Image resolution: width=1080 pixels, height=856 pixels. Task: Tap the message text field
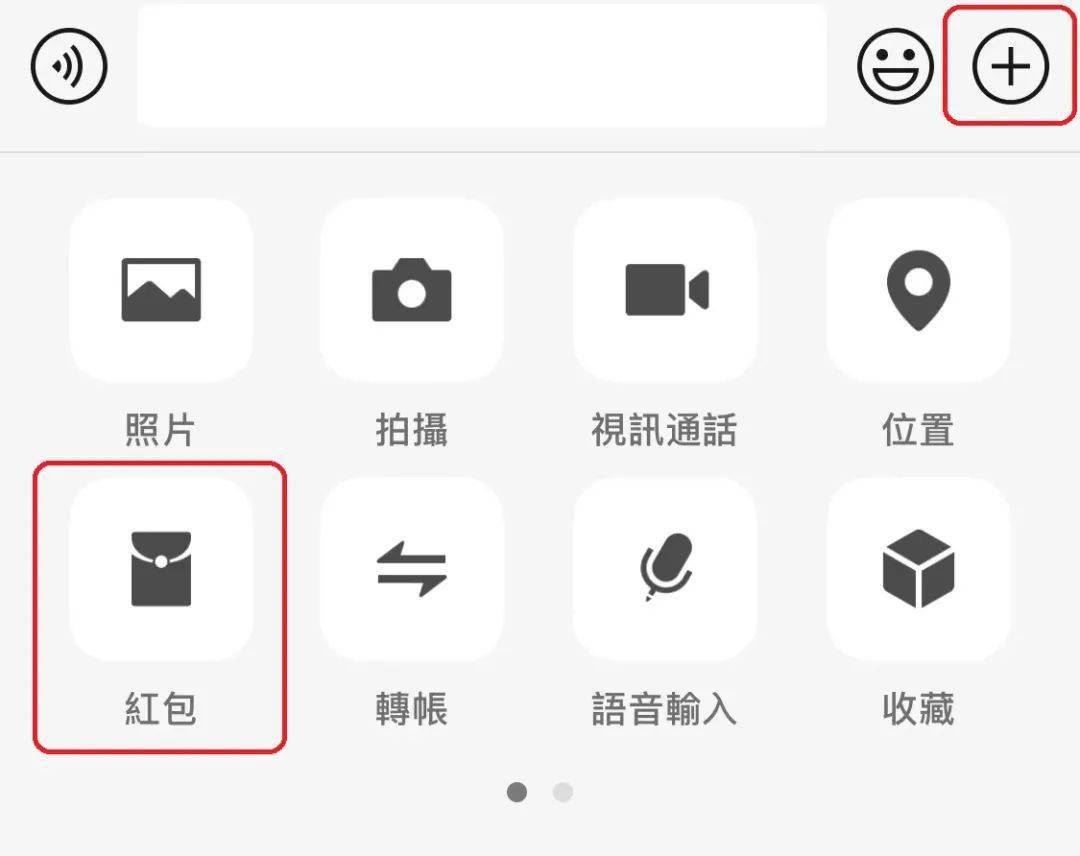pos(482,66)
